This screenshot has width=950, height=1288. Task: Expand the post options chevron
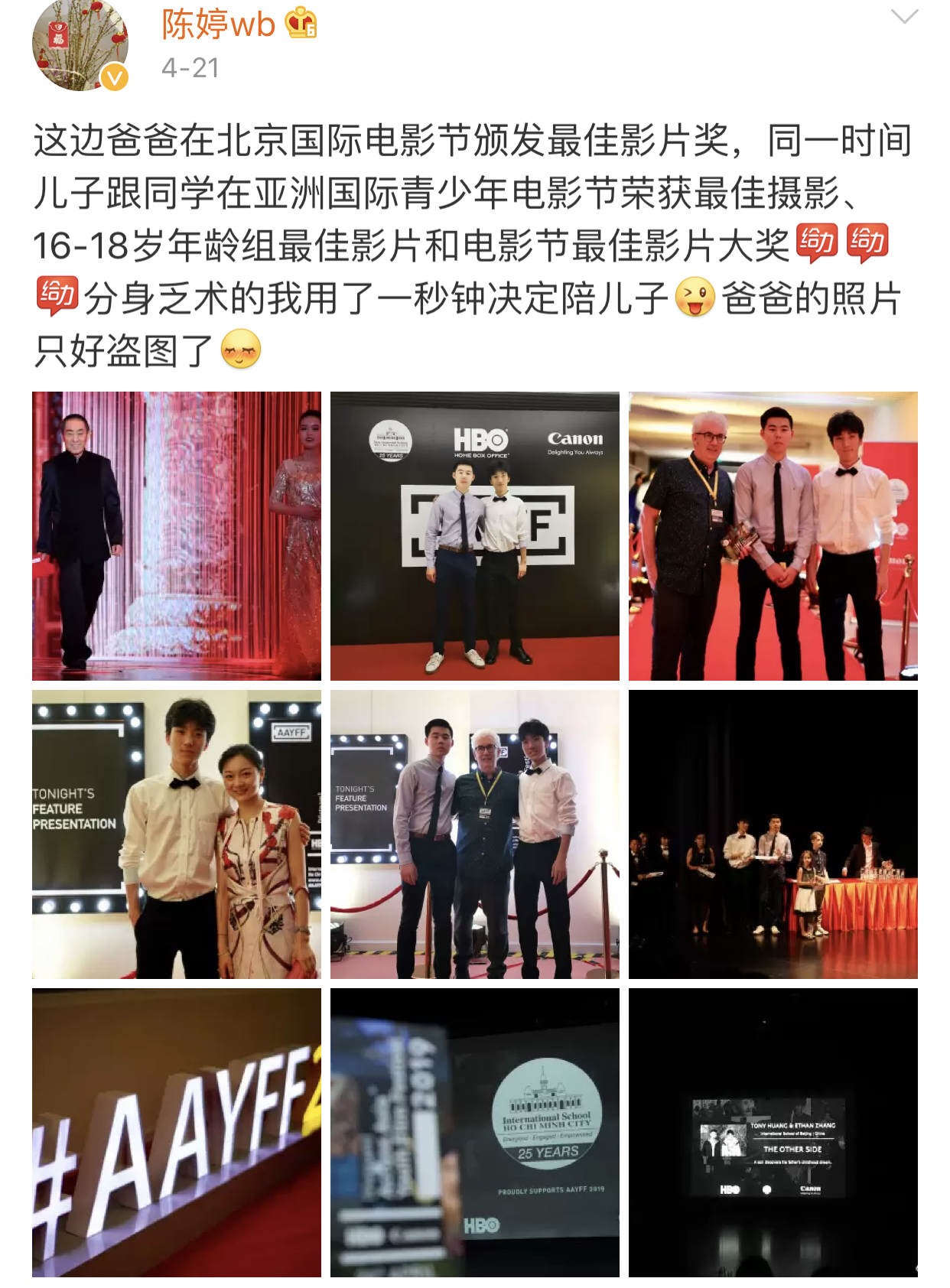[904, 17]
